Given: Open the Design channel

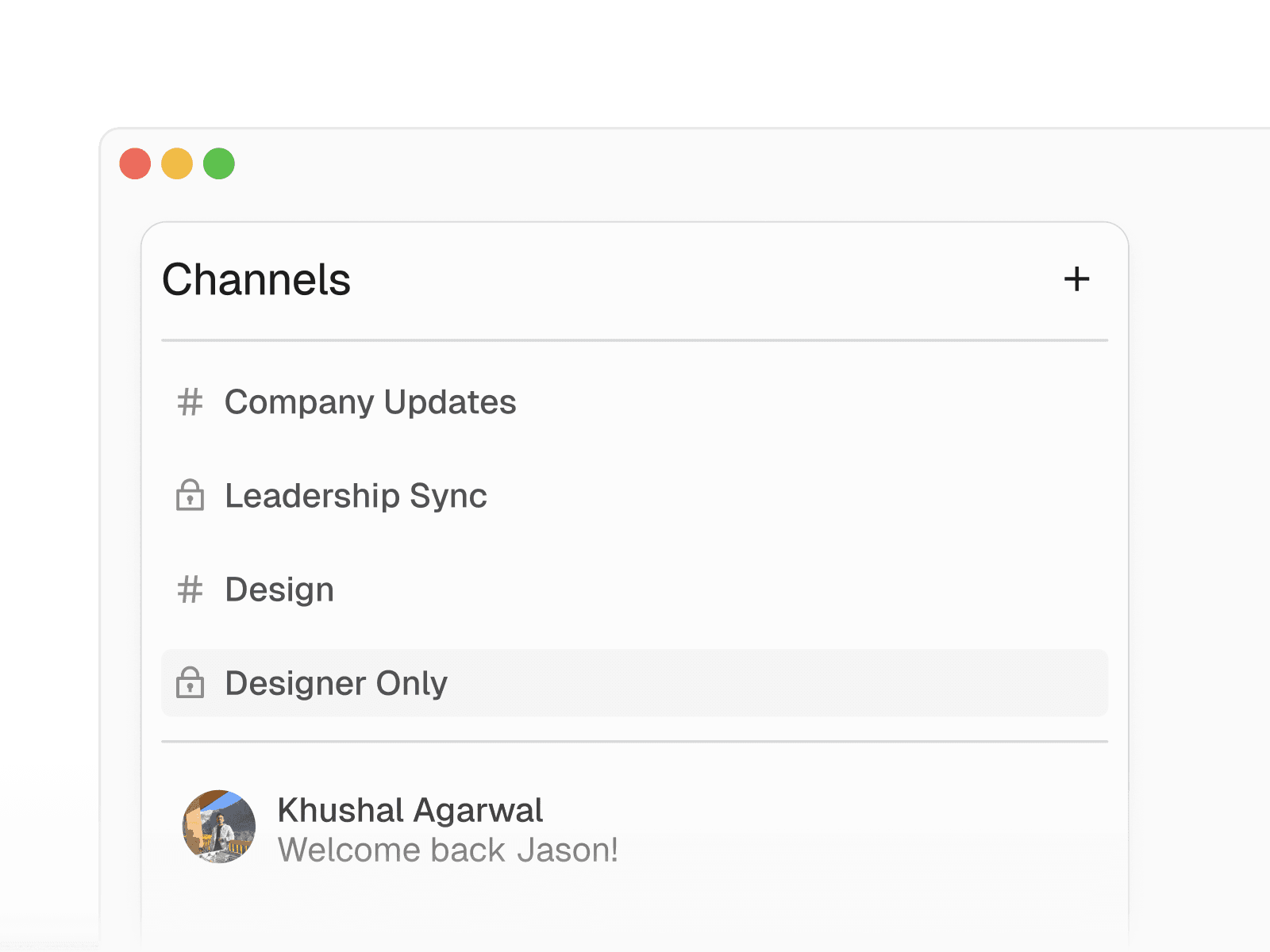Looking at the screenshot, I should pos(279,589).
